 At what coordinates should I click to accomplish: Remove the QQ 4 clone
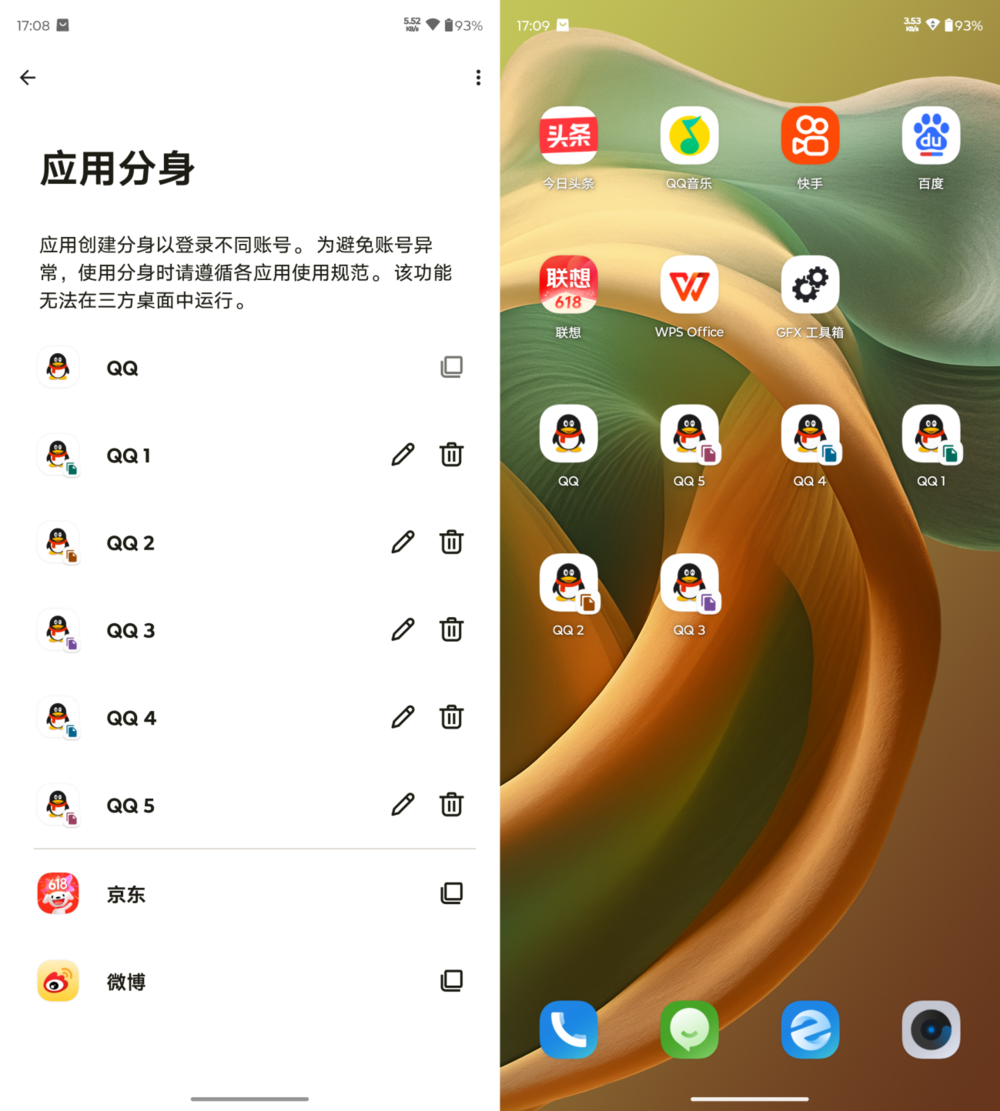pos(452,717)
